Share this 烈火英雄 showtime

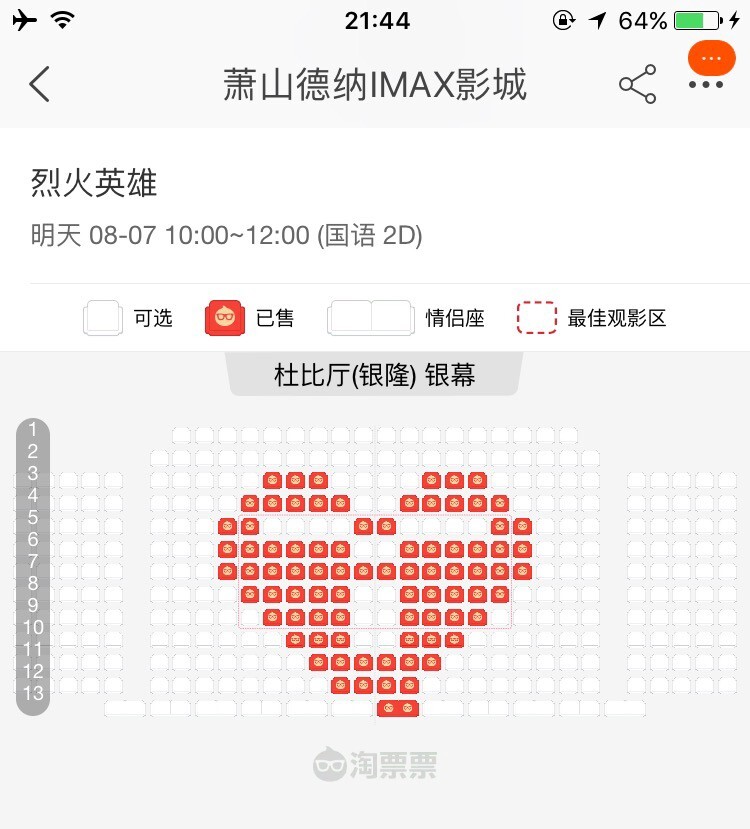(637, 85)
